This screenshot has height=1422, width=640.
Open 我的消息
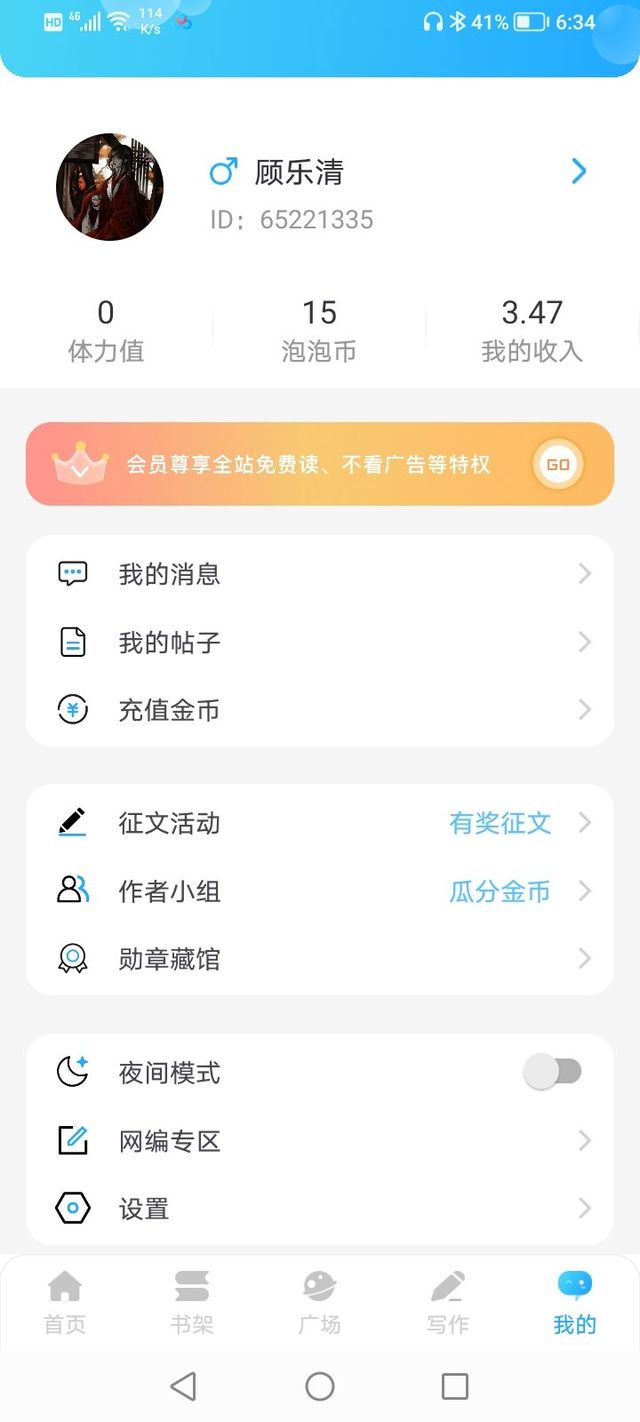(320, 574)
